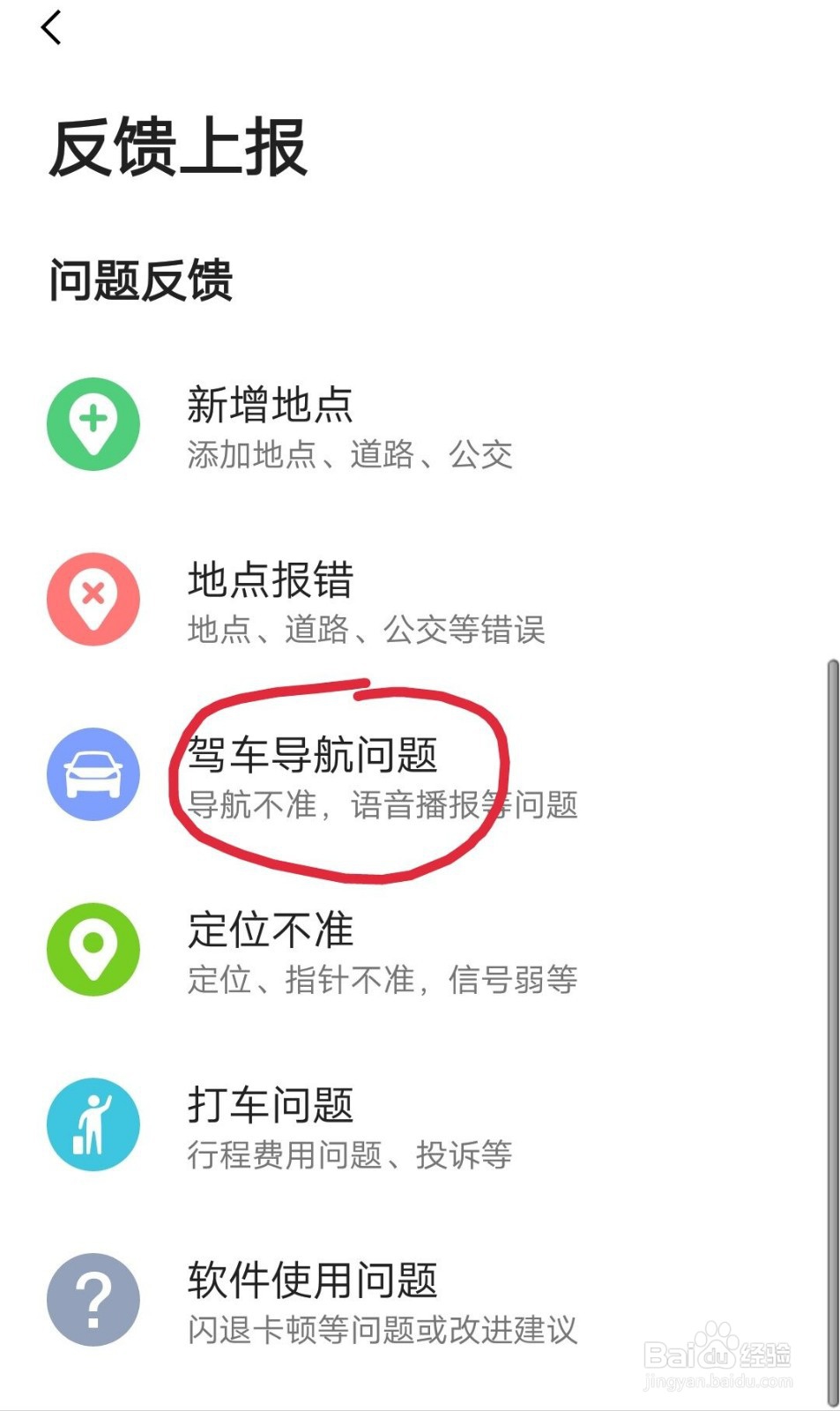840x1411 pixels.
Task: Tap the green location pin icon for 定位不准
Action: [93, 948]
